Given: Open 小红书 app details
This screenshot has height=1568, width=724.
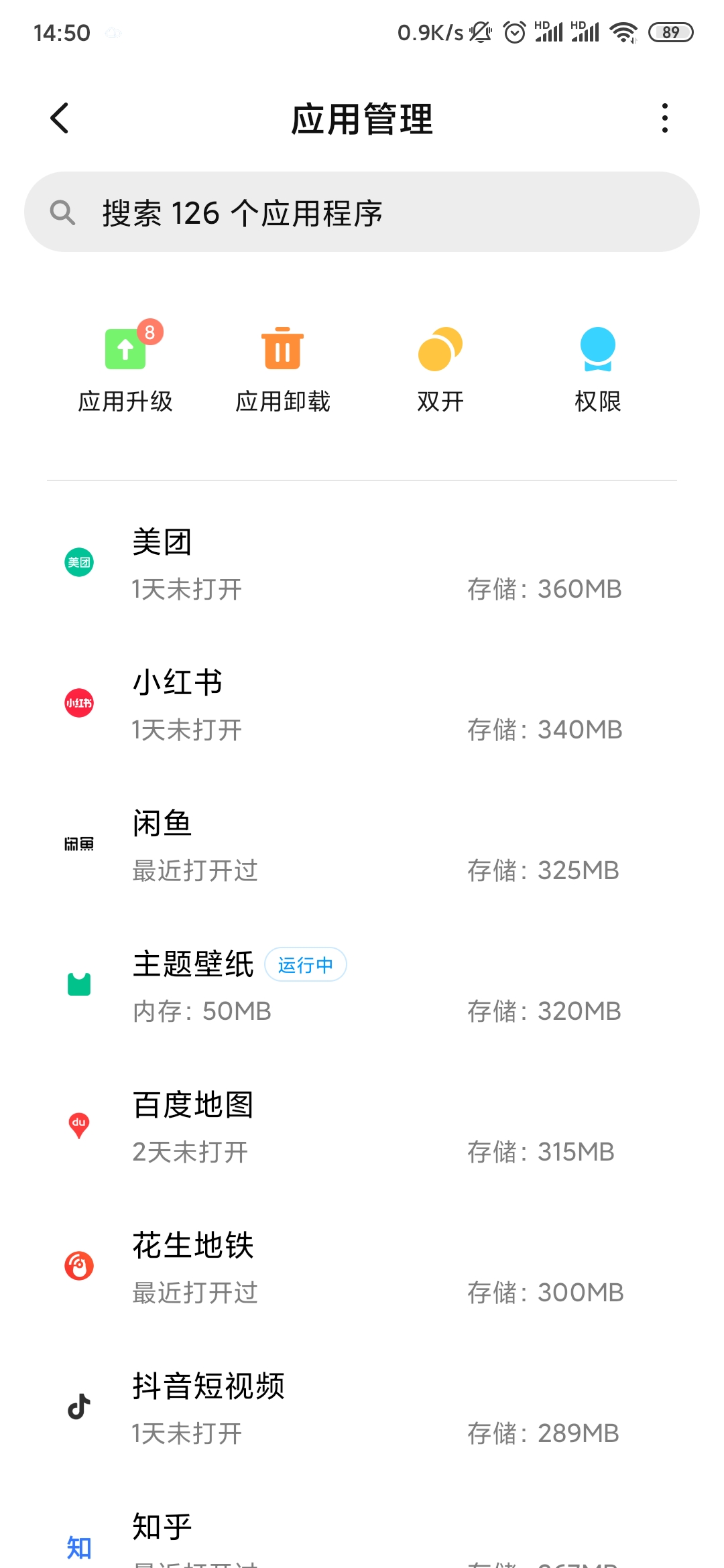Looking at the screenshot, I should tap(362, 704).
